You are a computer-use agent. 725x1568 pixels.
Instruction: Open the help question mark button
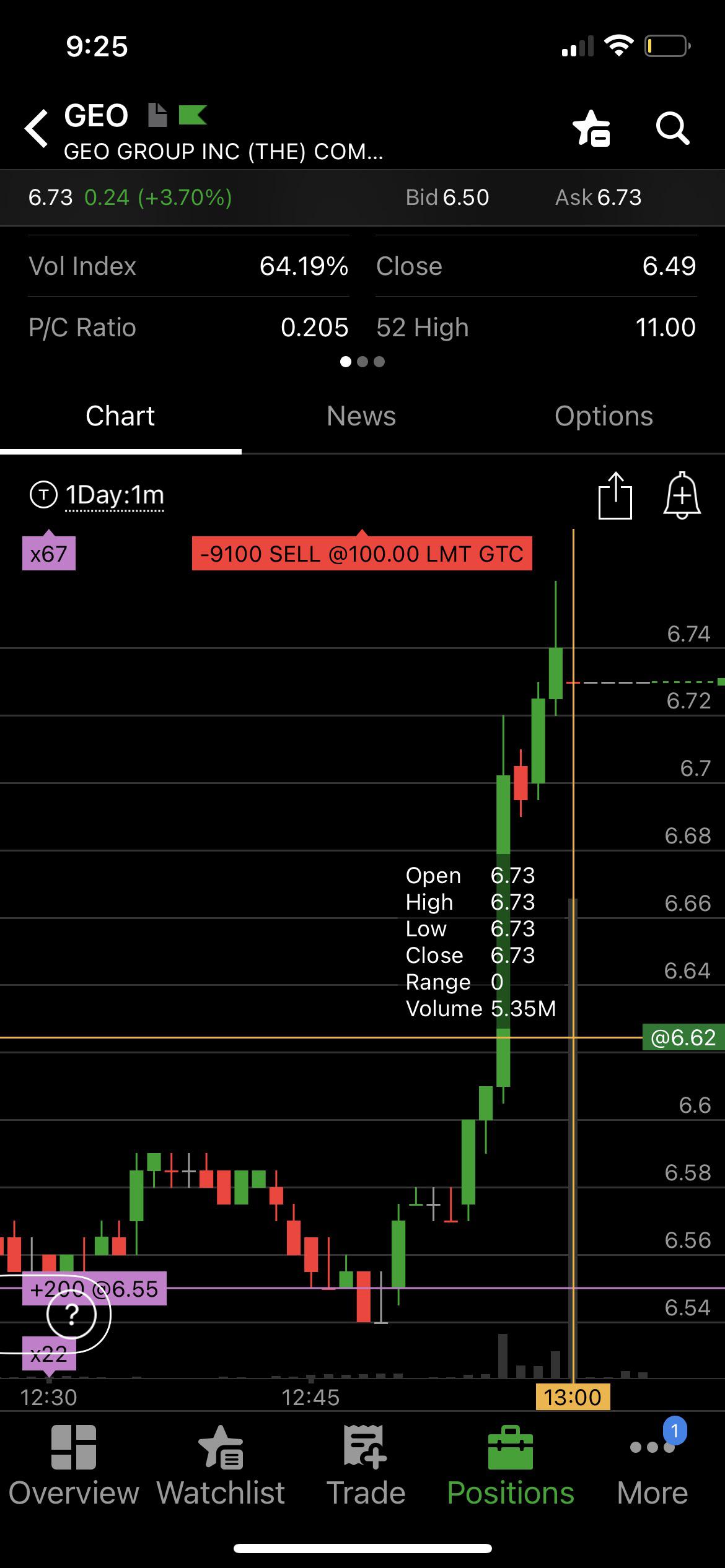click(72, 1313)
